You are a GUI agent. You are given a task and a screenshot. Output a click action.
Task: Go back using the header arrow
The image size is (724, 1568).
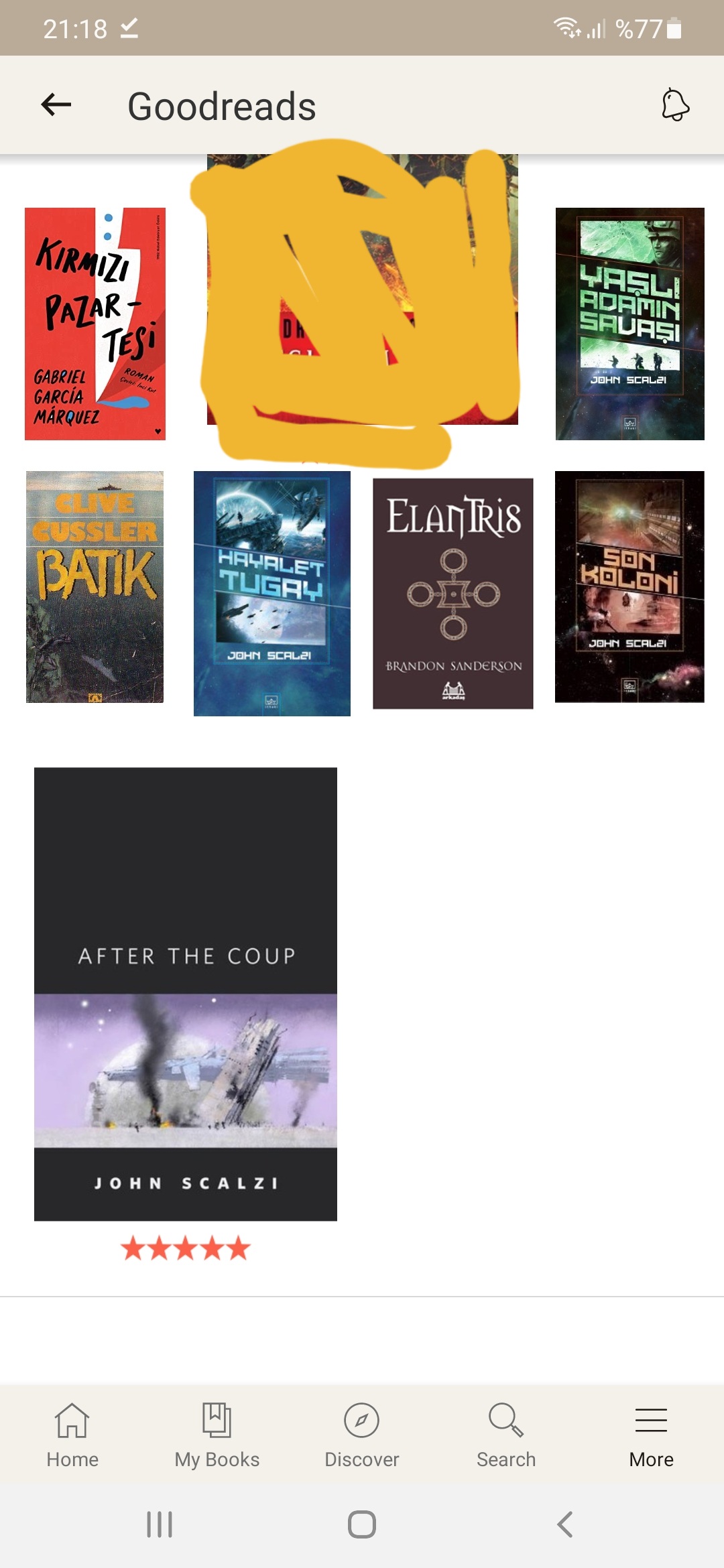click(56, 105)
